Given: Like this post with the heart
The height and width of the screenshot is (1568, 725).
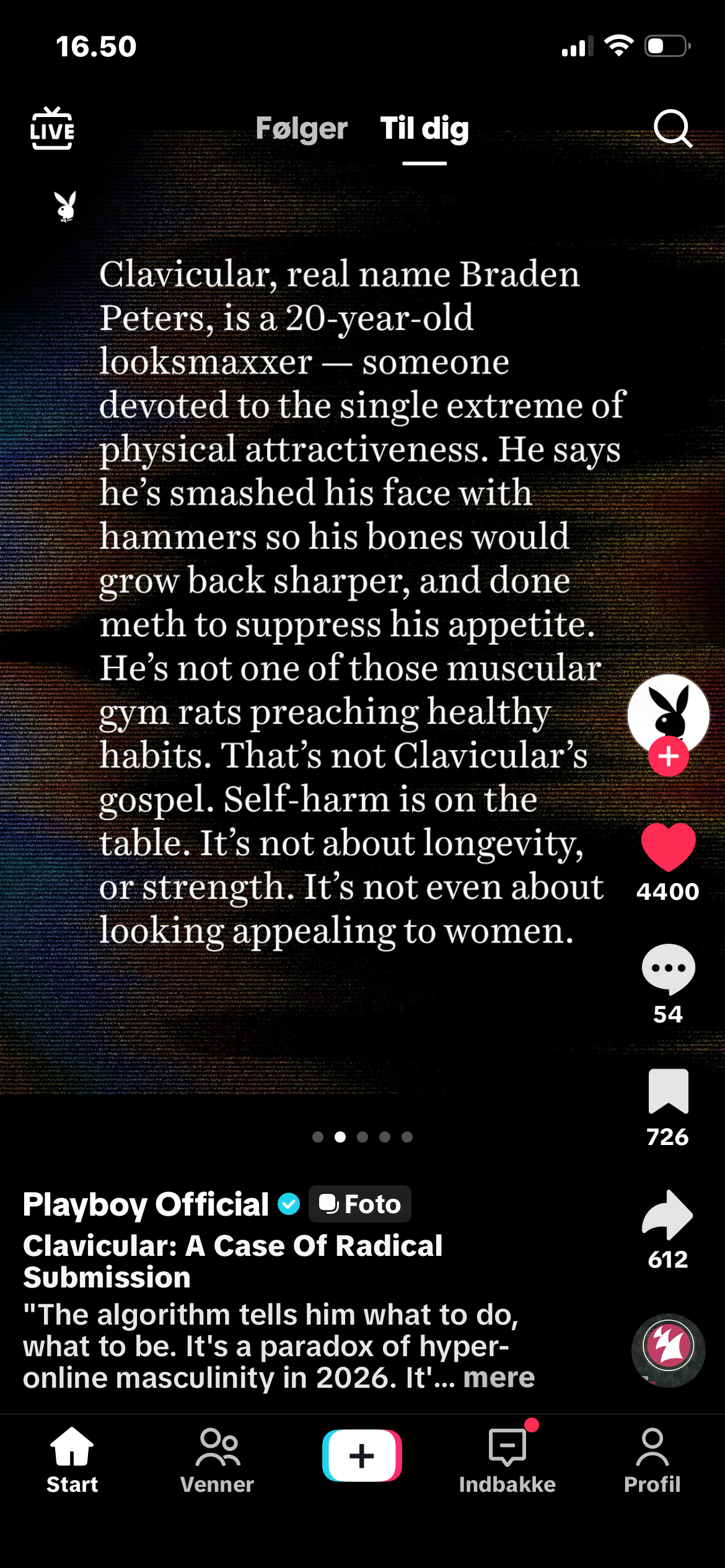Looking at the screenshot, I should [668, 847].
